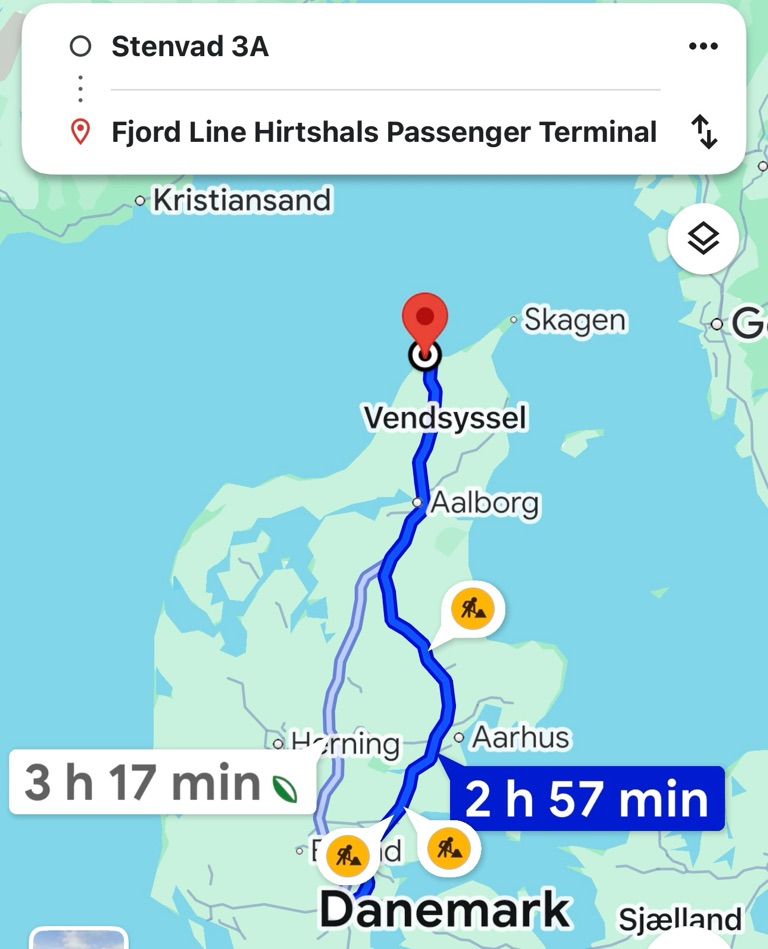This screenshot has width=768, height=949.
Task: Tap the destination pin at Hirtshals
Action: [425, 319]
